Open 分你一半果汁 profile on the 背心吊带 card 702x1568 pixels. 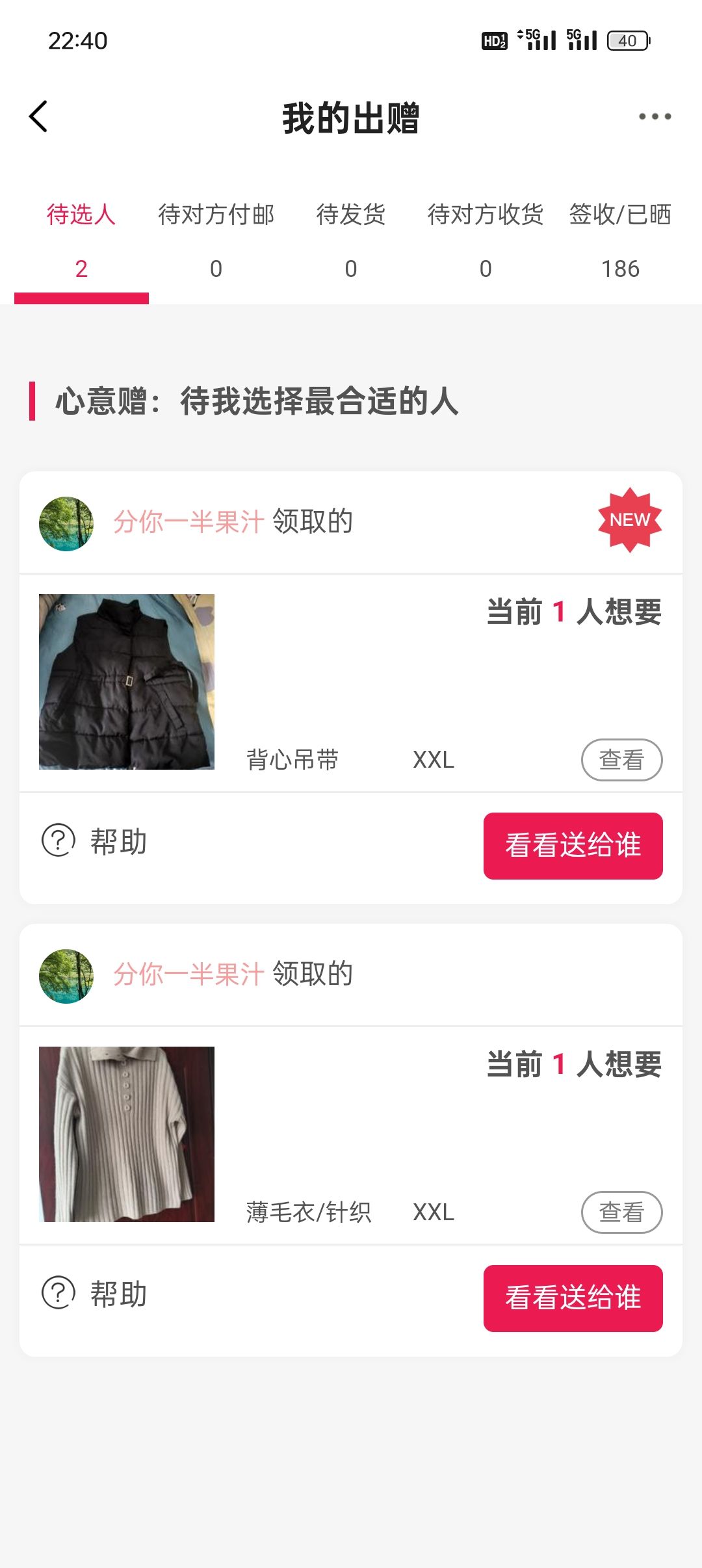pos(188,522)
